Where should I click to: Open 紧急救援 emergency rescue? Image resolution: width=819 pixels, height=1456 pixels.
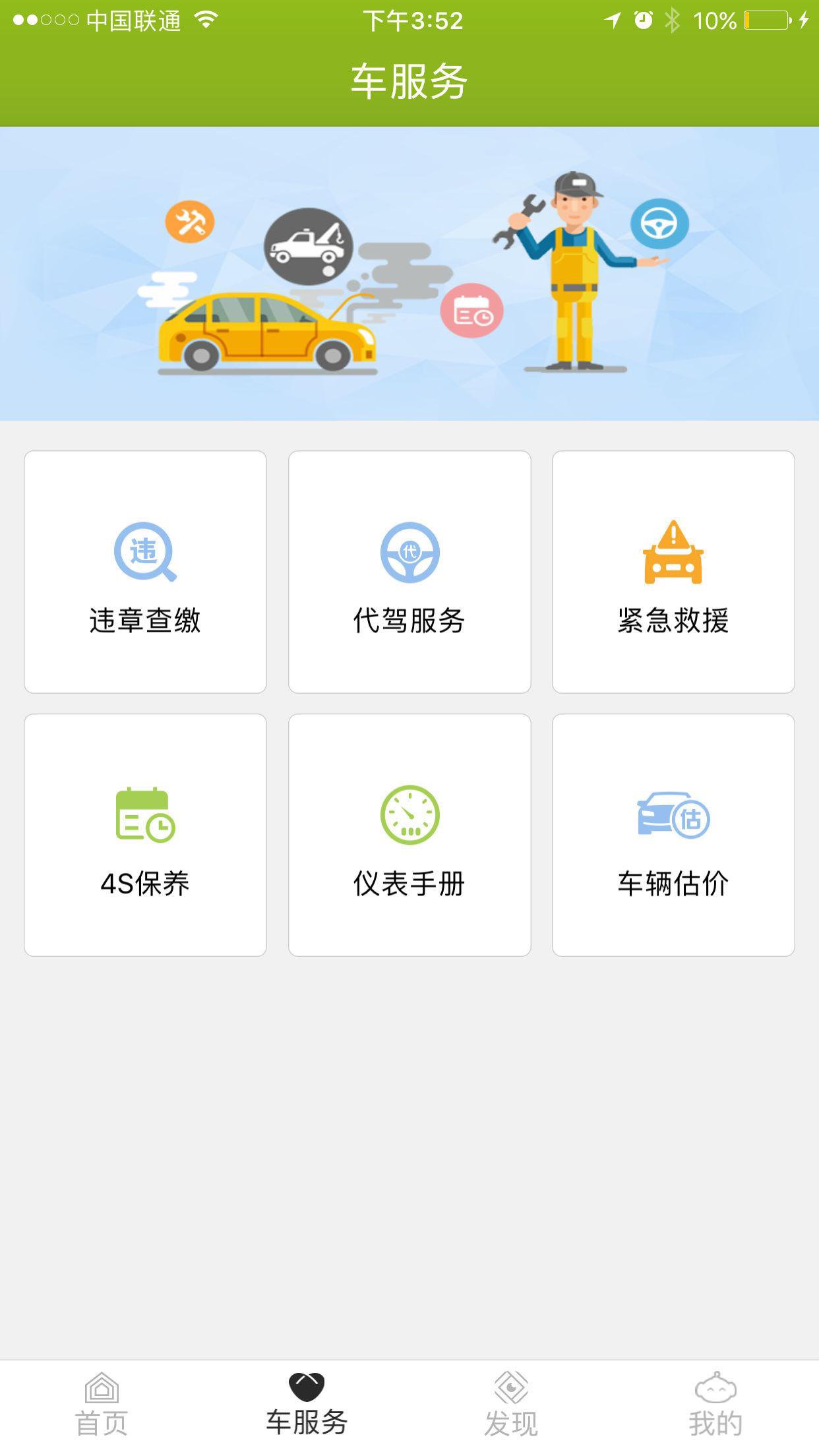pyautogui.click(x=673, y=572)
